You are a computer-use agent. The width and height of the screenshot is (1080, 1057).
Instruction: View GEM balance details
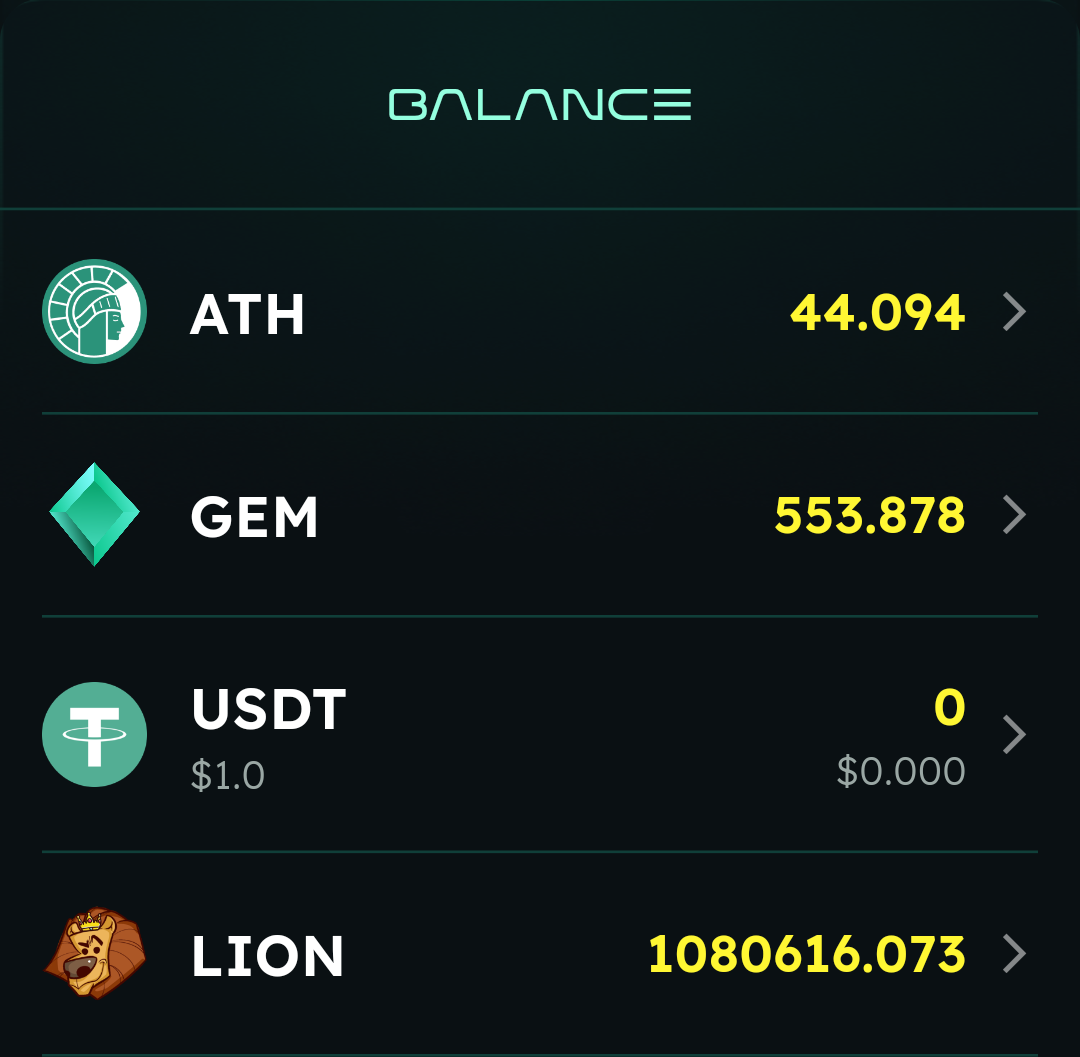(540, 515)
